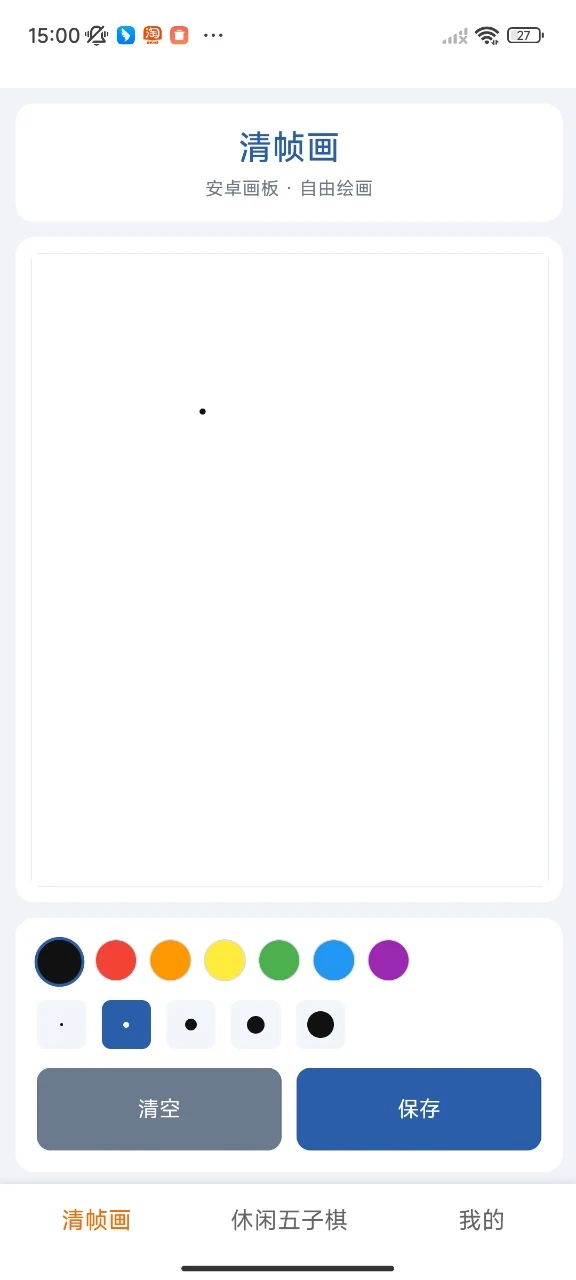Select the yellow brush color
The image size is (576, 1280).
coord(225,960)
